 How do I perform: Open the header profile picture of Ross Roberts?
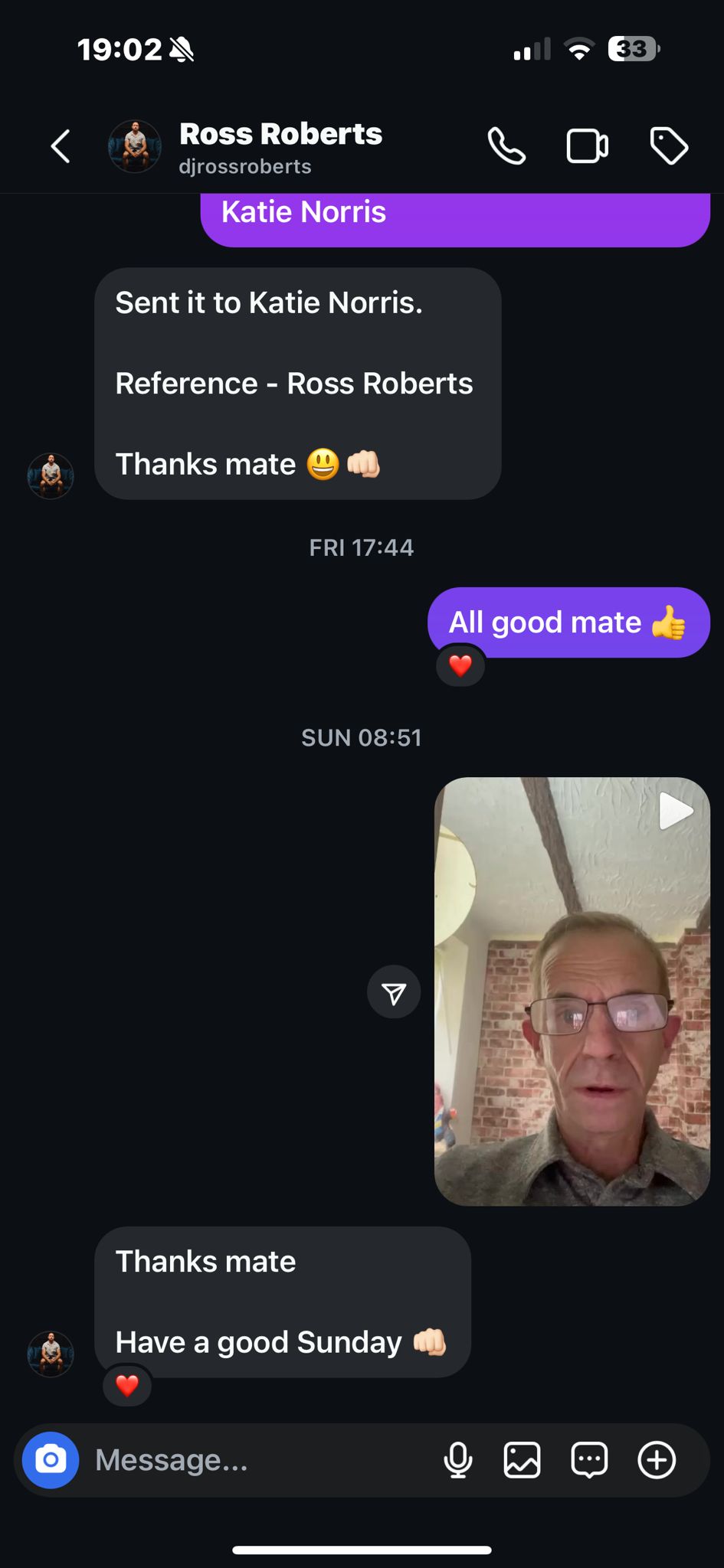pyautogui.click(x=135, y=146)
